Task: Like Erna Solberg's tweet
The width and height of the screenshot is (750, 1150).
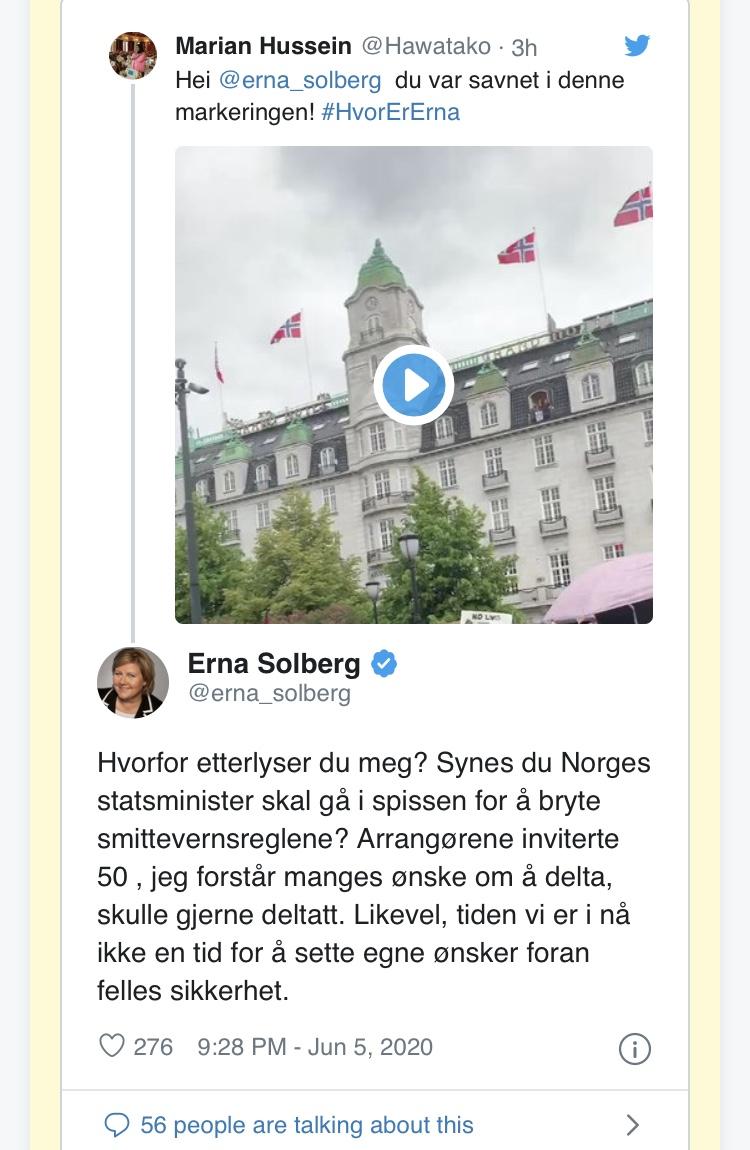Action: pyautogui.click(x=112, y=1046)
